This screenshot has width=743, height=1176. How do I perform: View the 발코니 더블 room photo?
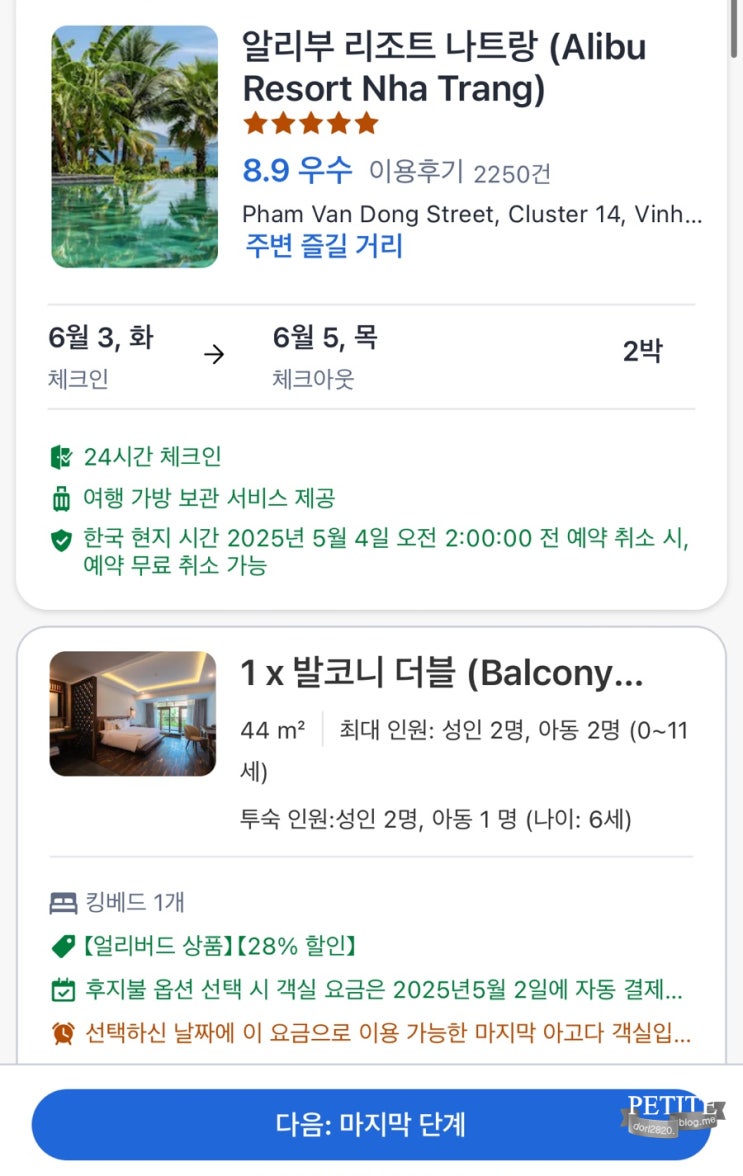133,714
